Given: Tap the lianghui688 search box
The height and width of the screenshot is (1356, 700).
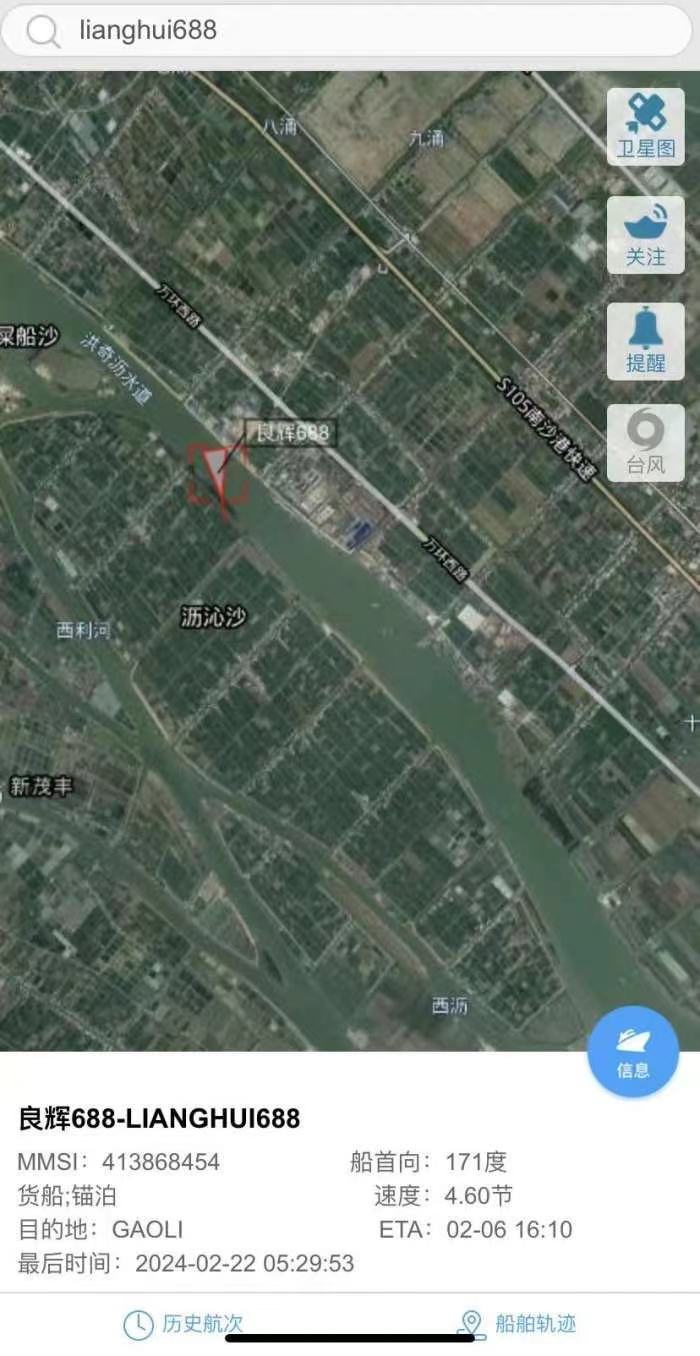Looking at the screenshot, I should (350, 31).
